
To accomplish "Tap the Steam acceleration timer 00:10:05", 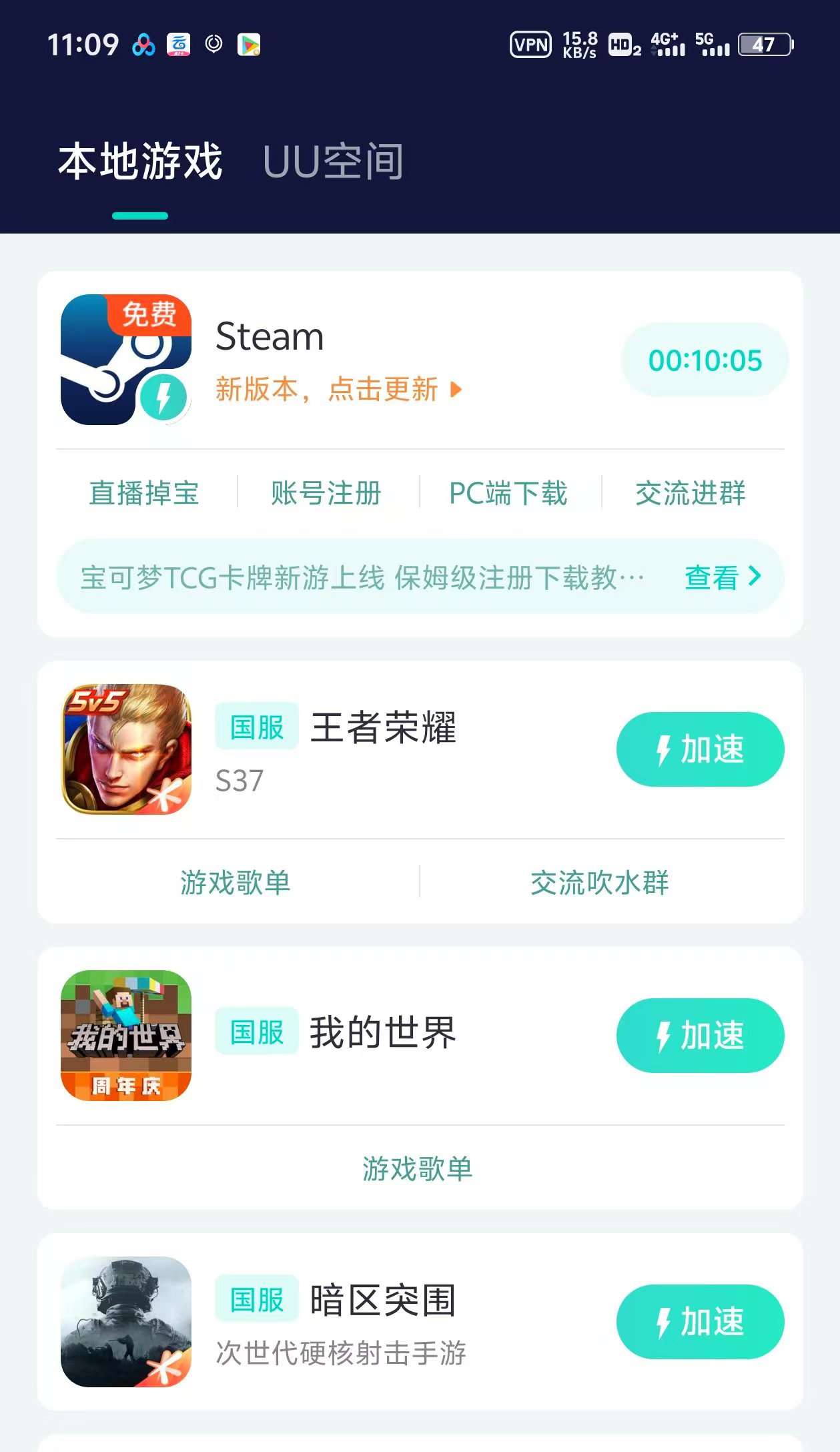I will tap(705, 360).
